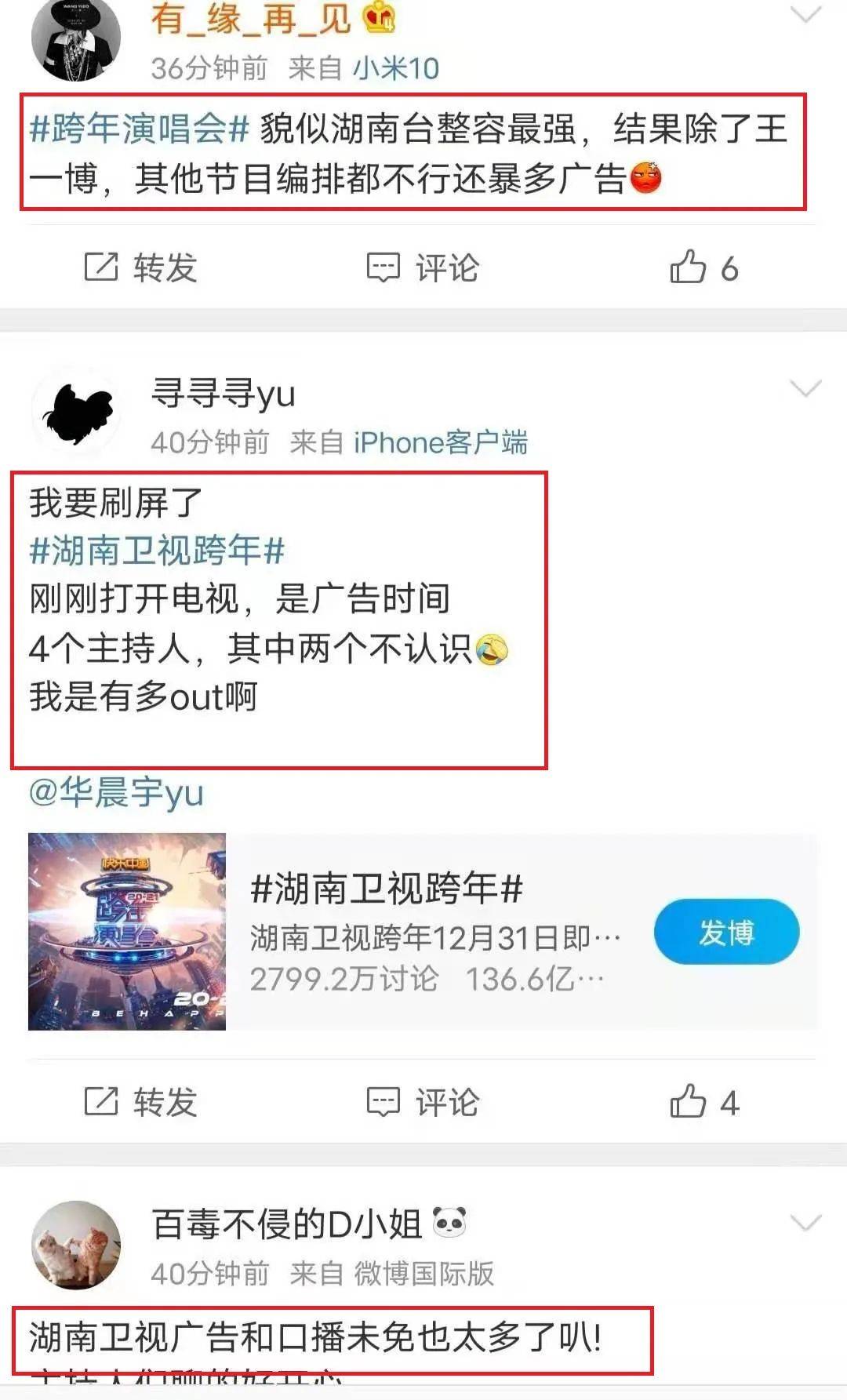Tap the 发博 button on topic card
847x1400 pixels.
726,932
